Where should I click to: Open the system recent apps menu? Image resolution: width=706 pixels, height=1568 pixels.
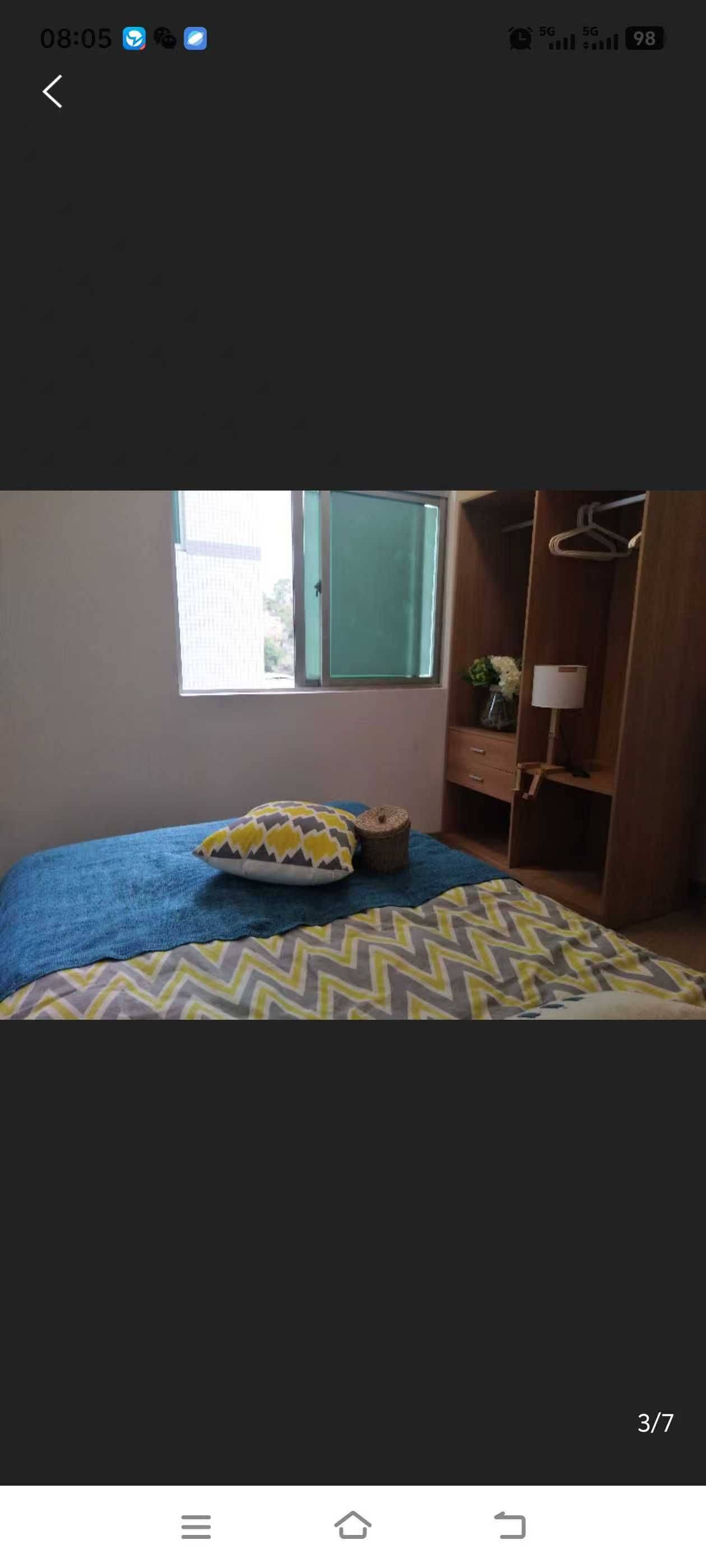click(196, 1526)
